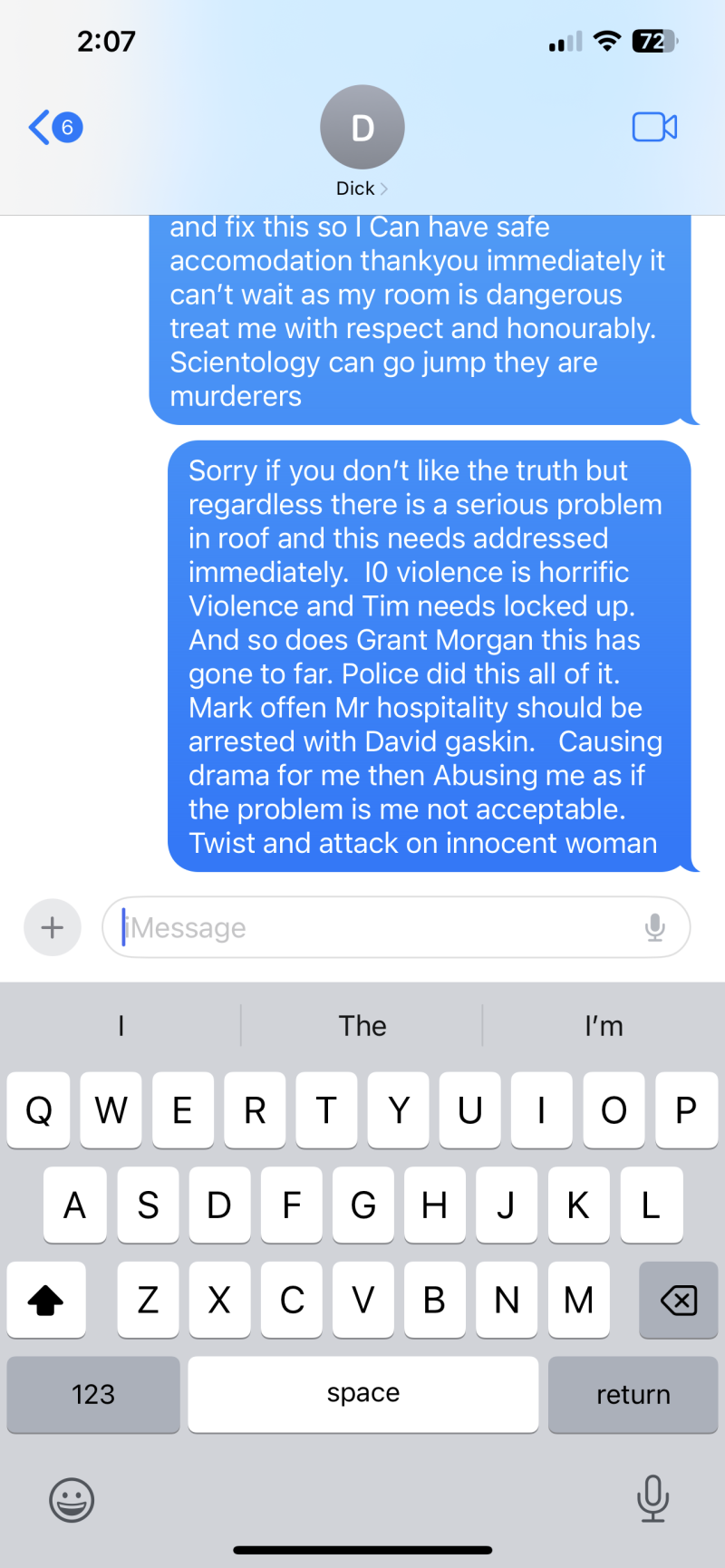The height and width of the screenshot is (1568, 725).
Task: Tap the space bar
Action: click(x=362, y=1394)
